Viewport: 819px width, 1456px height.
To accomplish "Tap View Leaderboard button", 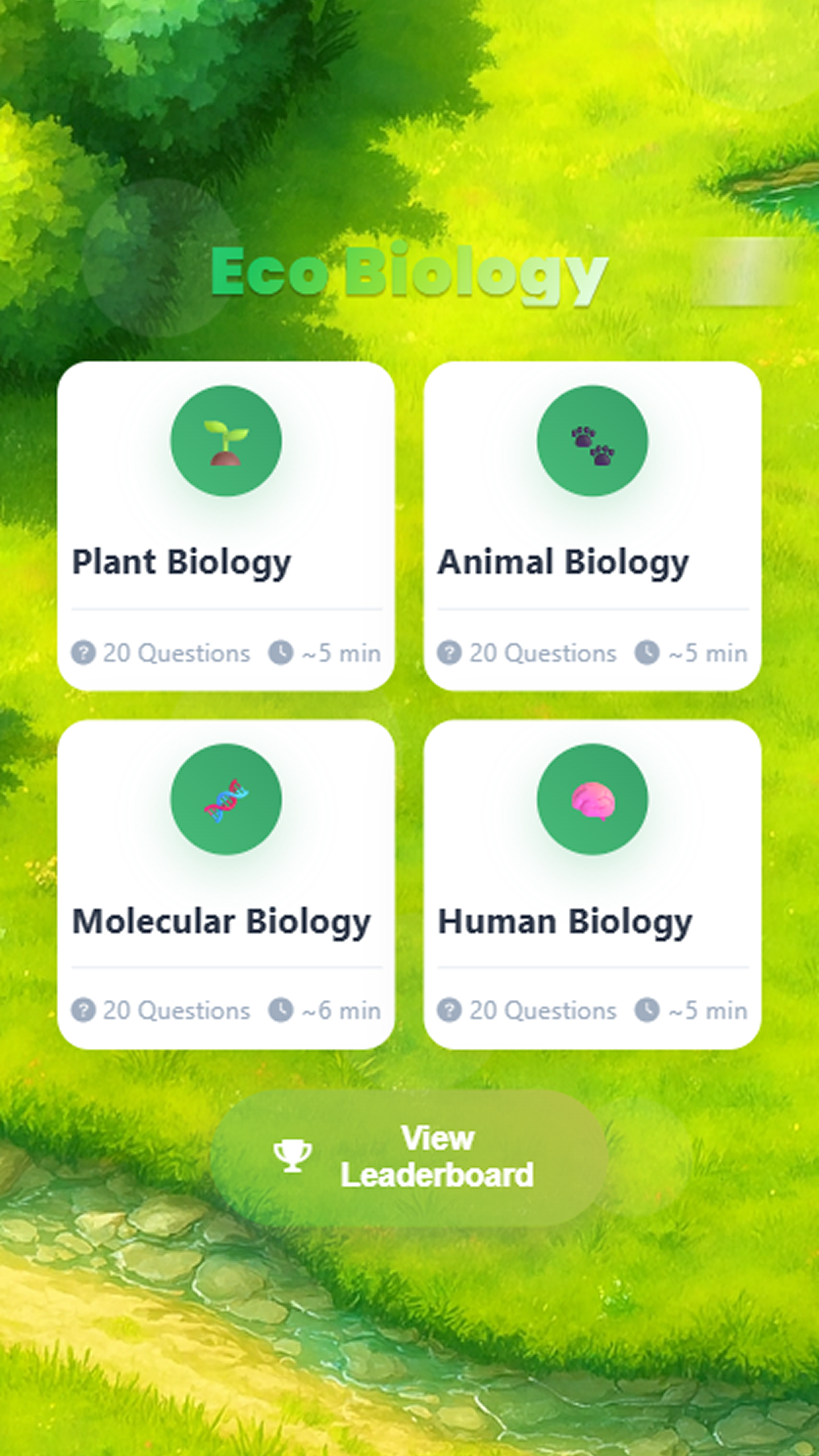I will (x=408, y=1157).
